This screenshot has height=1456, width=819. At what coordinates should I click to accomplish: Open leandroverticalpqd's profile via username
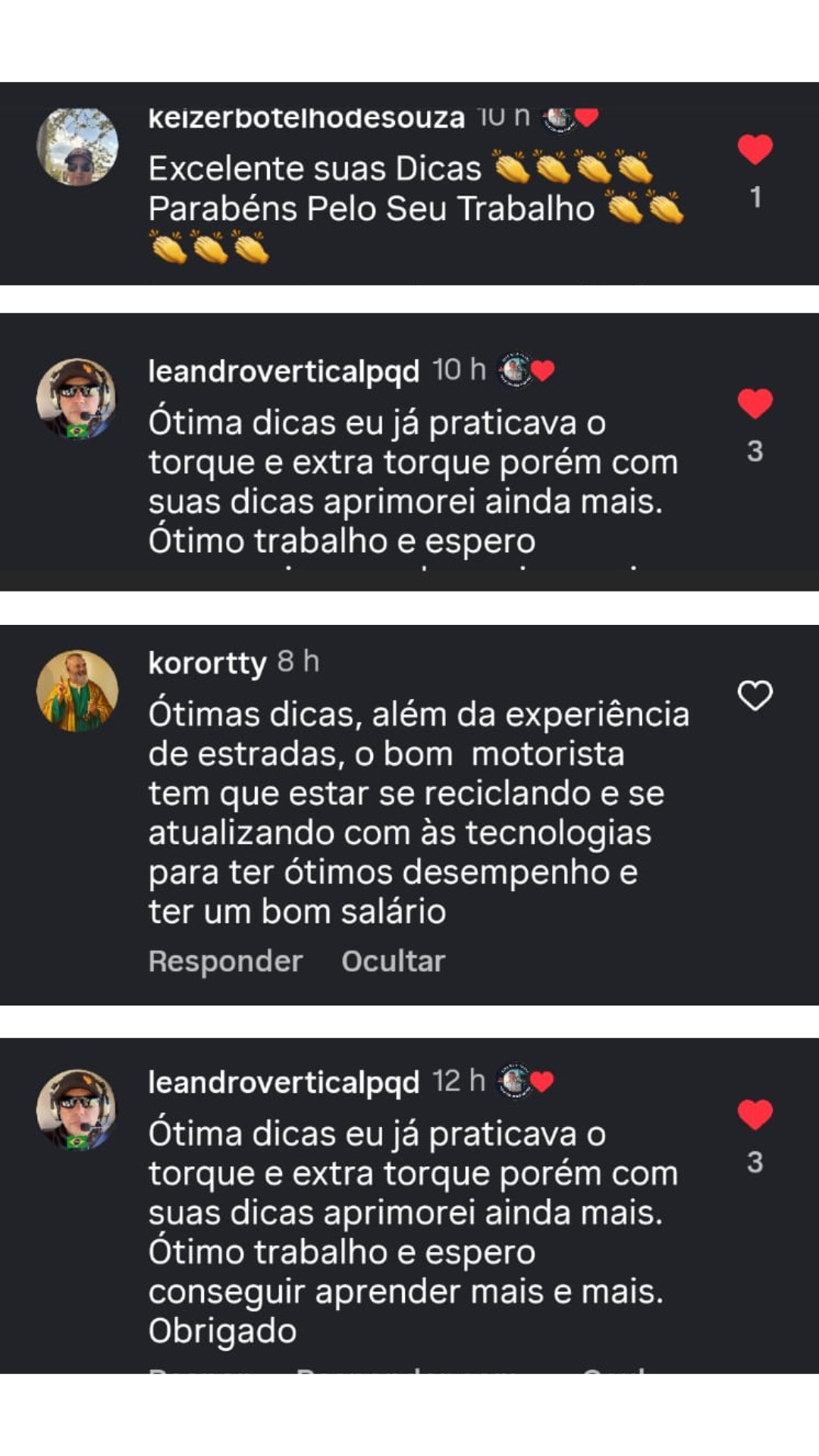pos(281,371)
